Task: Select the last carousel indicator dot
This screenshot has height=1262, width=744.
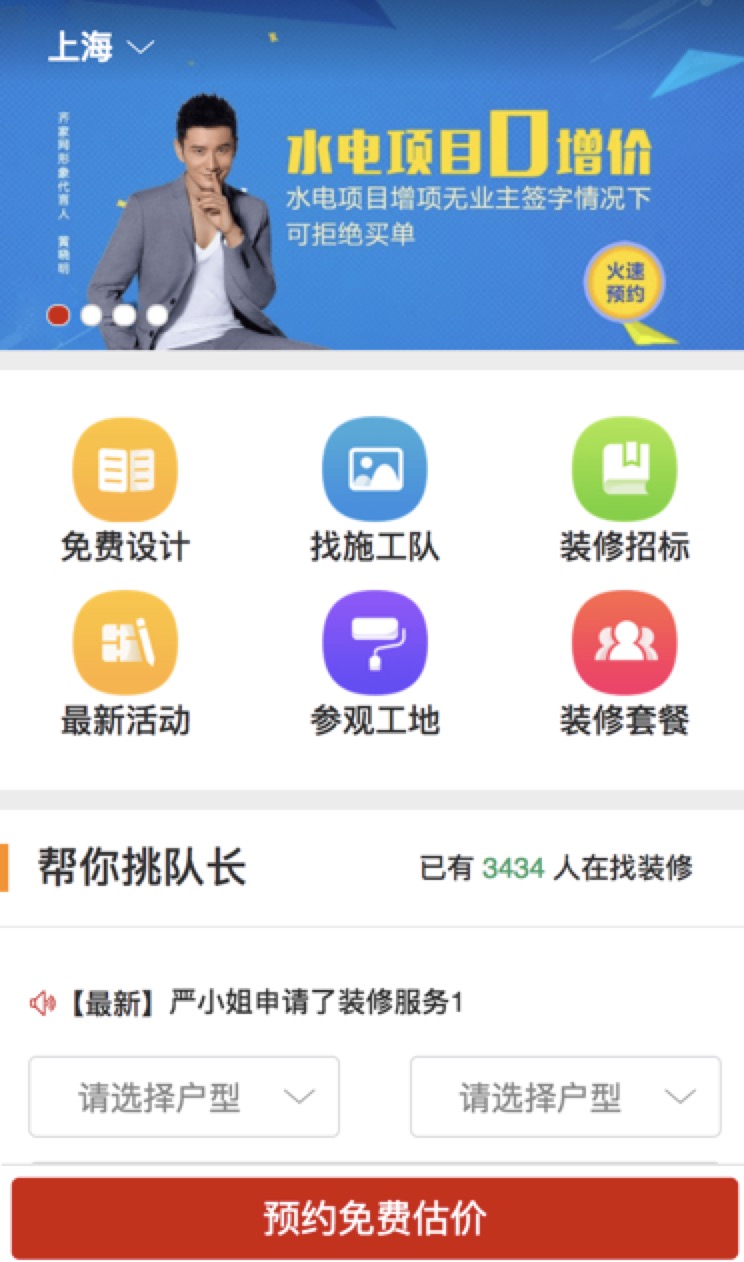Action: point(156,315)
